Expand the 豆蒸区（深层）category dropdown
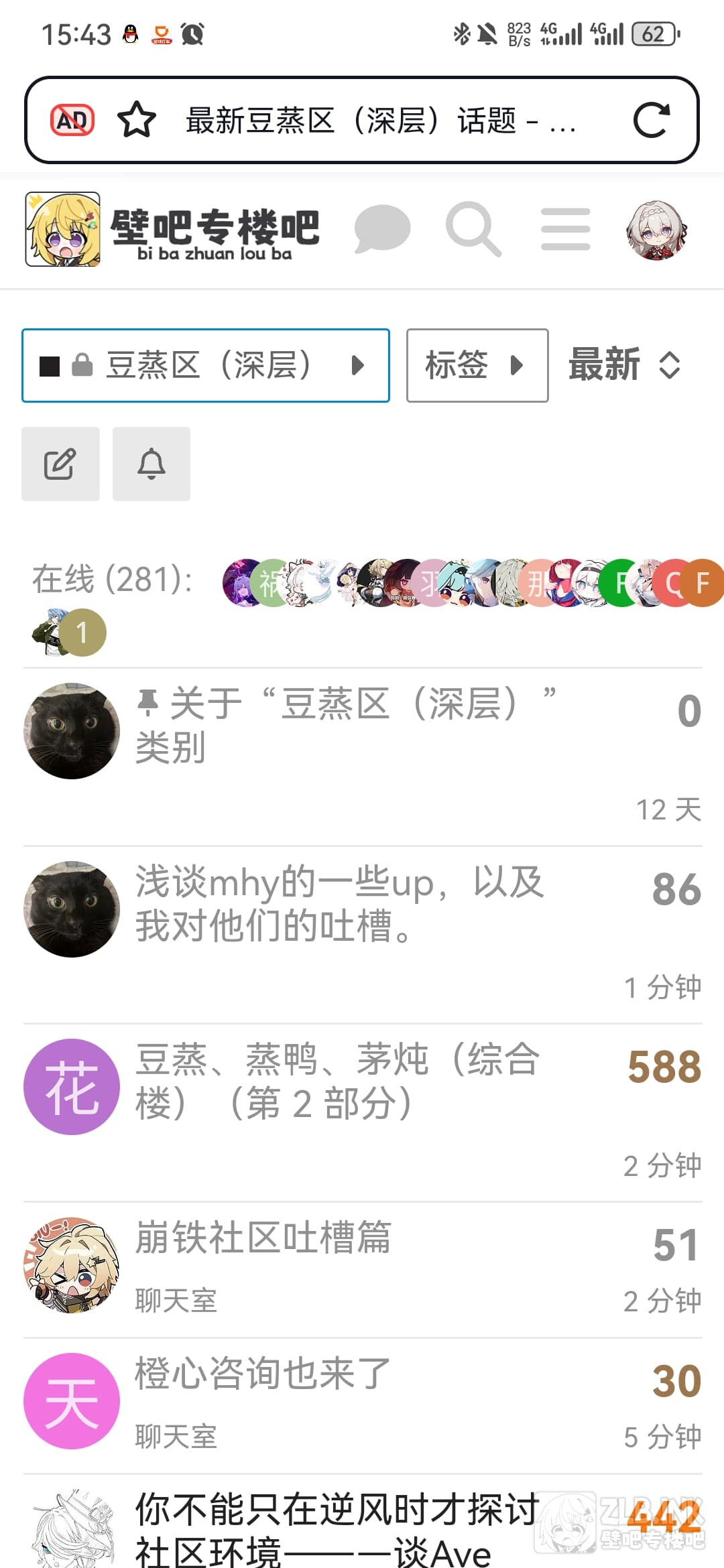Screen dimensions: 724x1568 click(205, 365)
